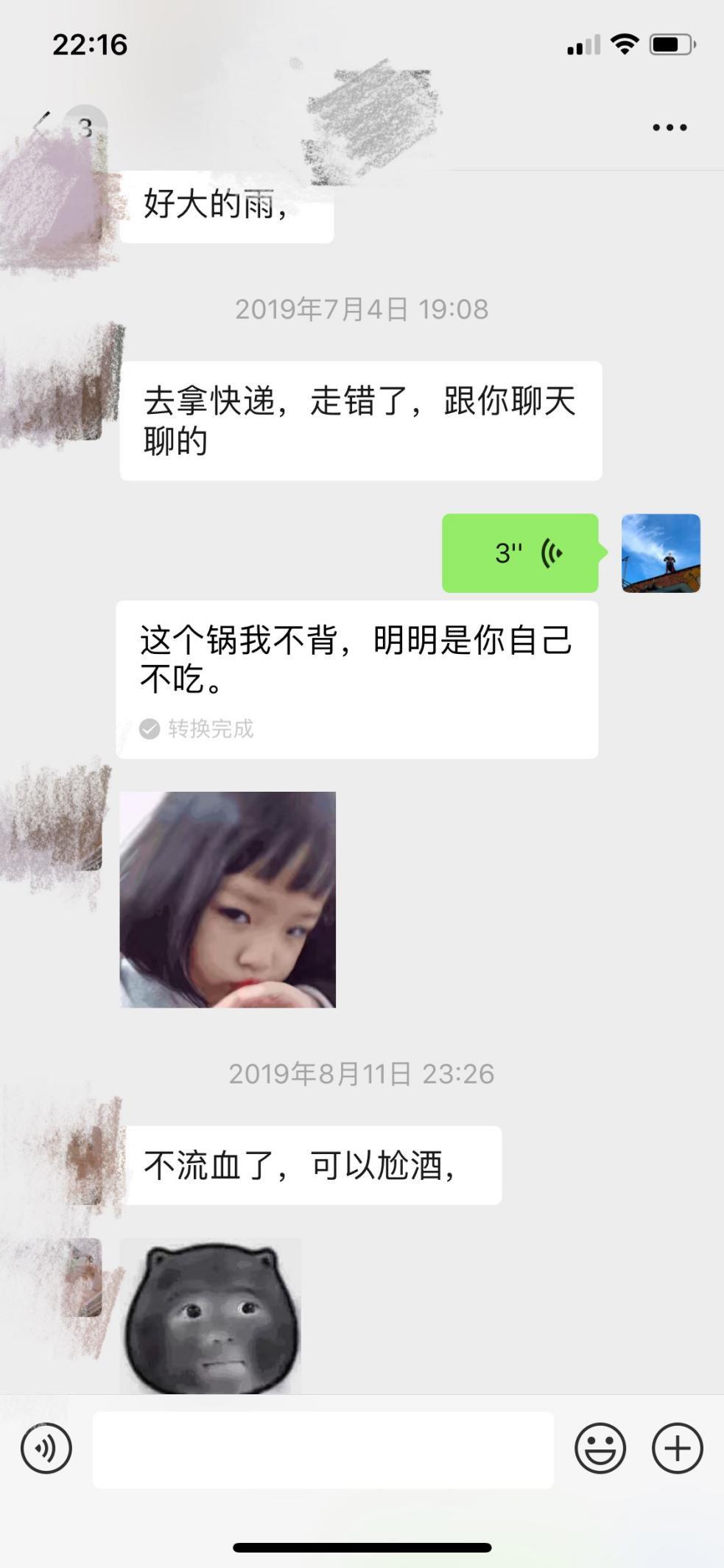Viewport: 724px width, 1568px height.
Task: Switch to voice input mode
Action: 46,1448
